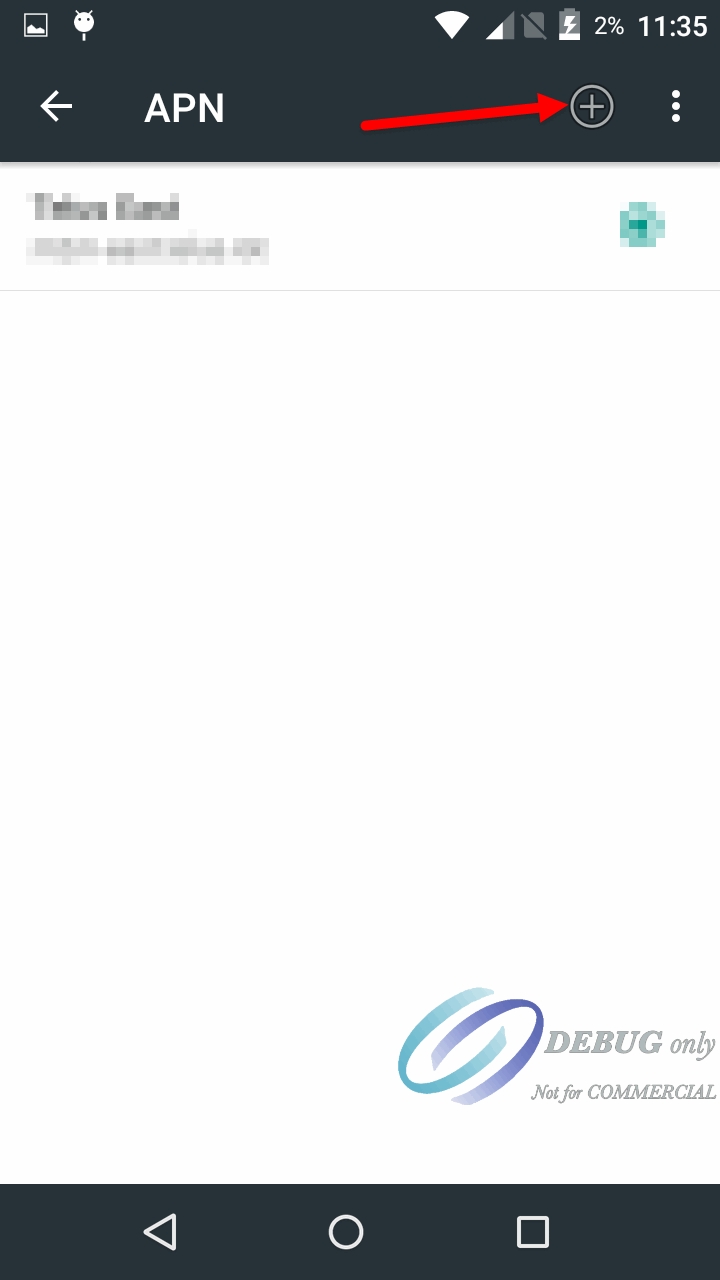
Task: Open the recent apps button
Action: 532,1231
